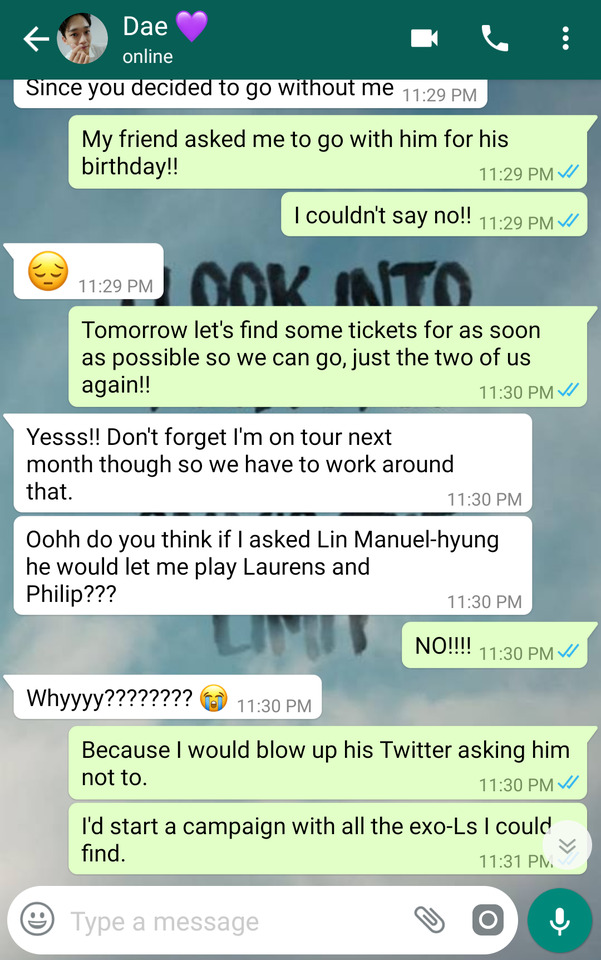Jump to the latest messages
Screen dimensions: 601x960
(566, 847)
